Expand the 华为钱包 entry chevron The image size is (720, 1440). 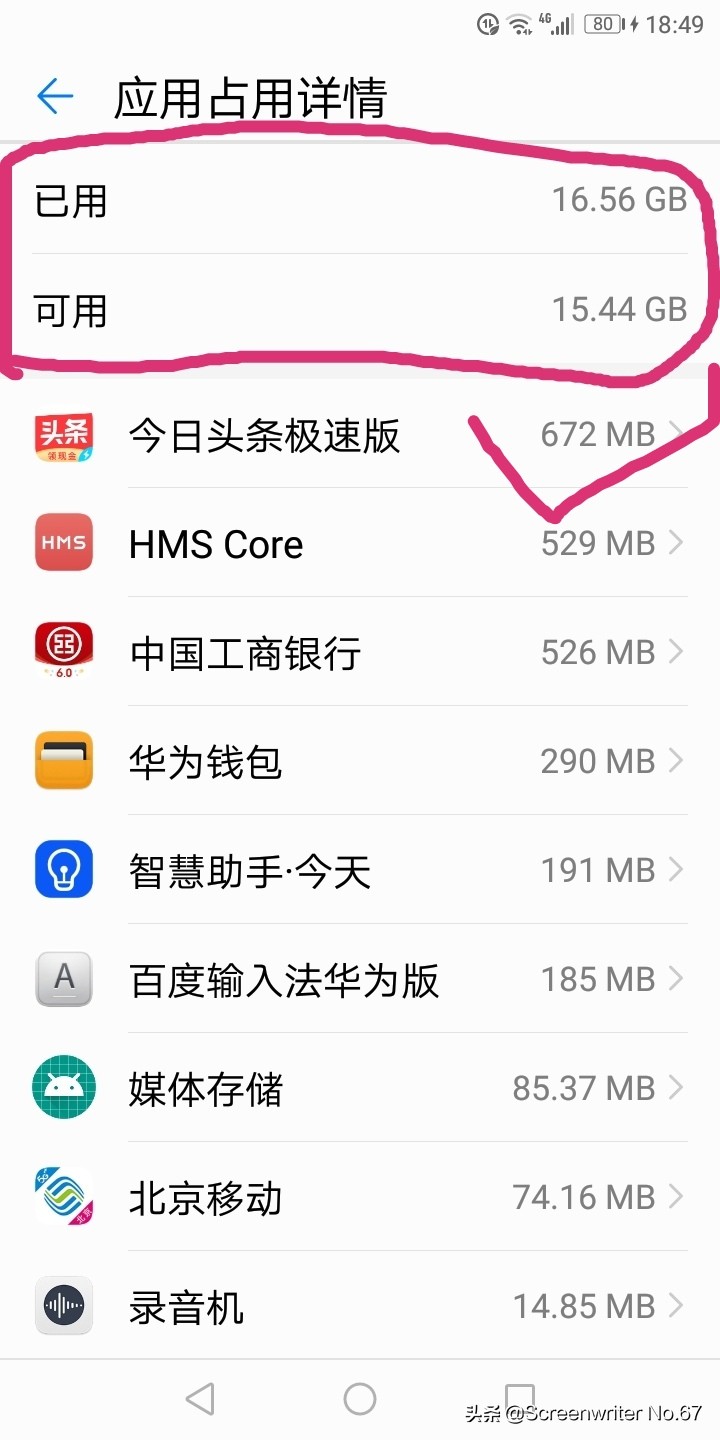click(x=677, y=761)
